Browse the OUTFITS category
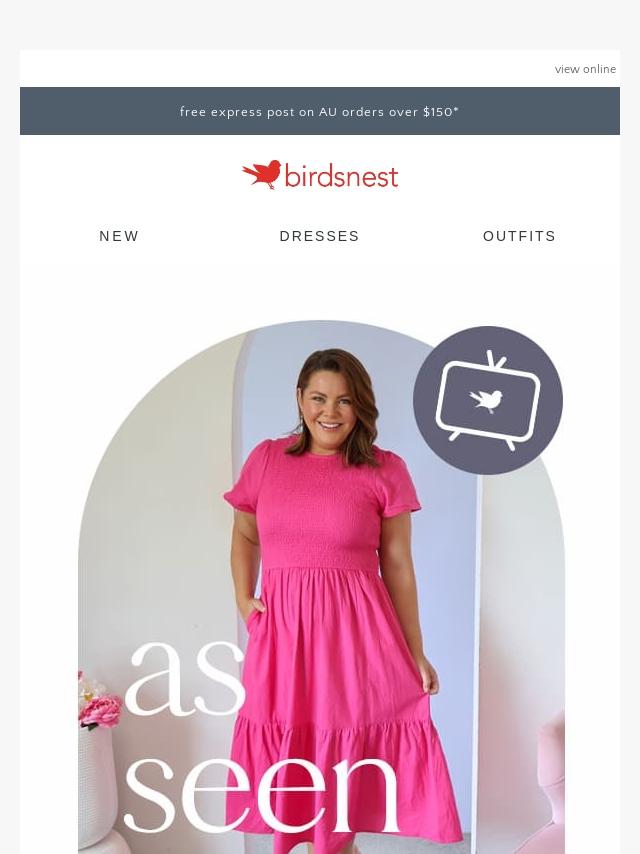Viewport: 640px width, 854px height. [x=519, y=236]
